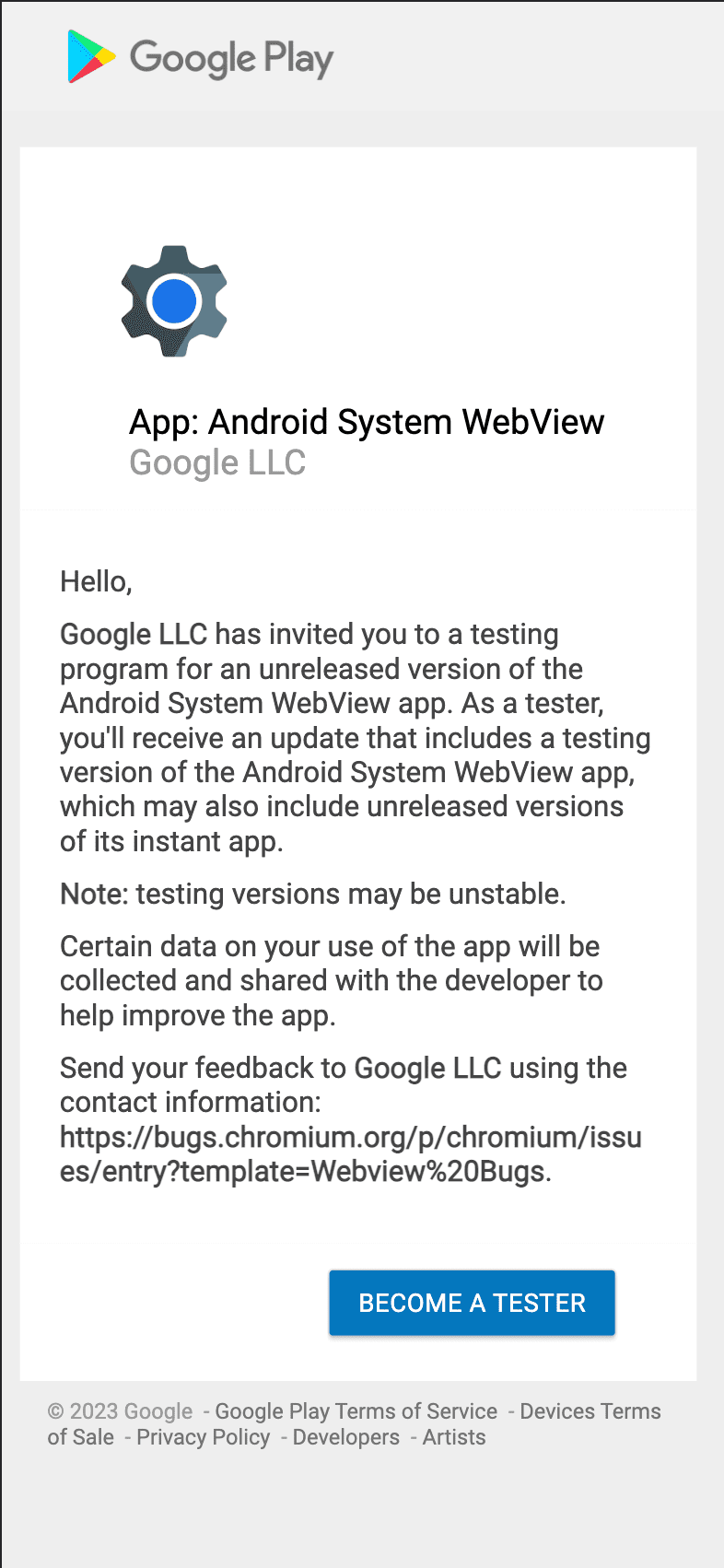View the Privacy Policy
The image size is (724, 1568).
coord(203,1437)
